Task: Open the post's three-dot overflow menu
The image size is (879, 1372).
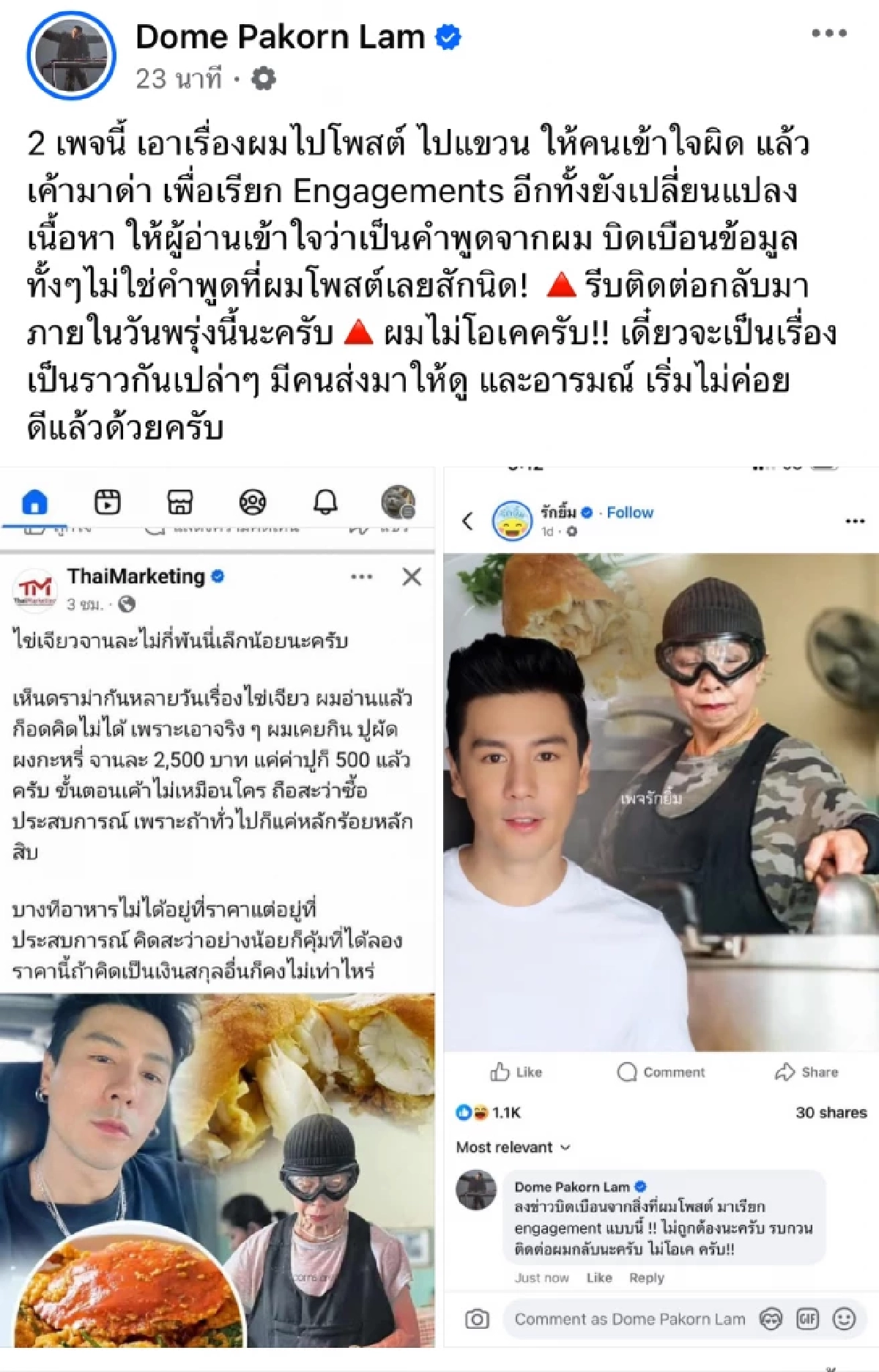Action: pyautogui.click(x=828, y=33)
